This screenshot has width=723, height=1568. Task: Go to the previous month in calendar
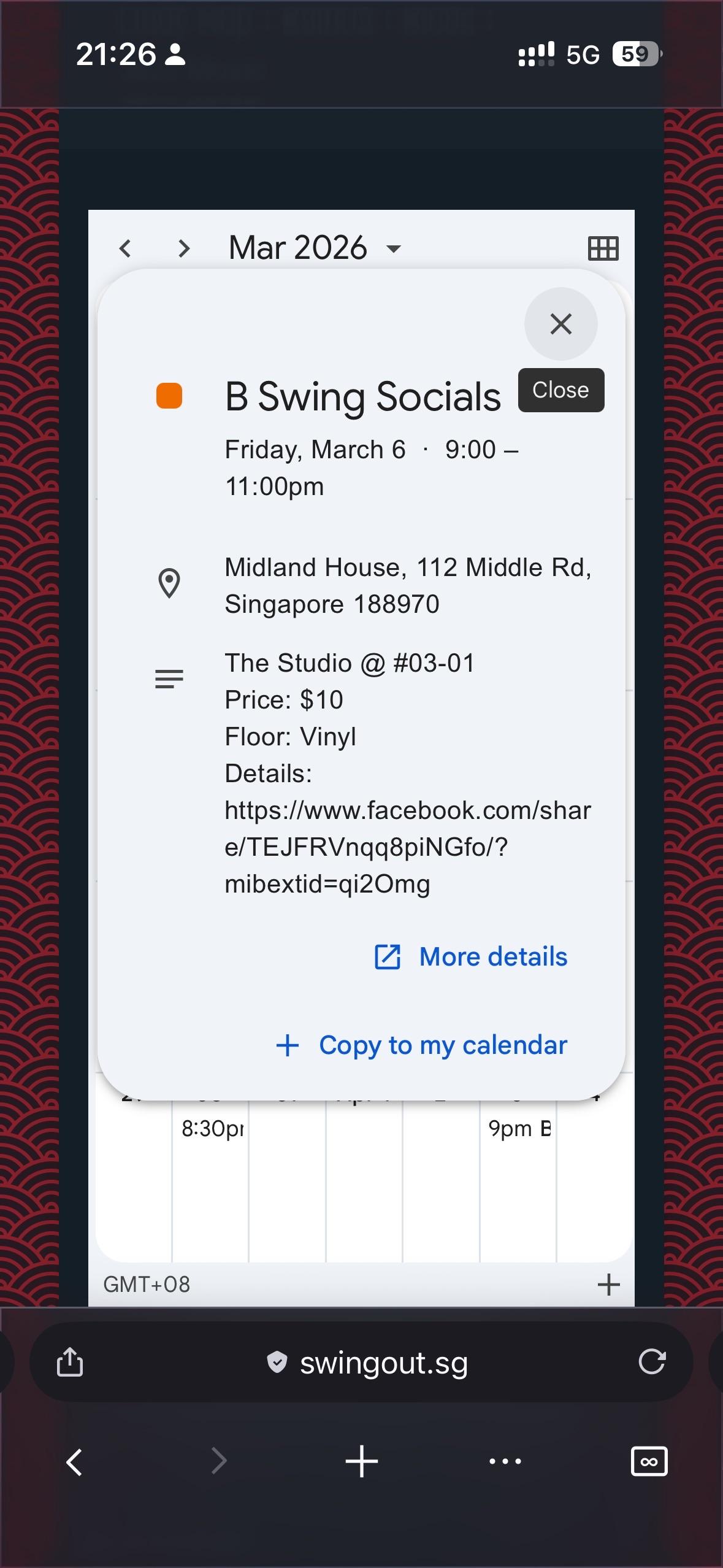click(125, 248)
